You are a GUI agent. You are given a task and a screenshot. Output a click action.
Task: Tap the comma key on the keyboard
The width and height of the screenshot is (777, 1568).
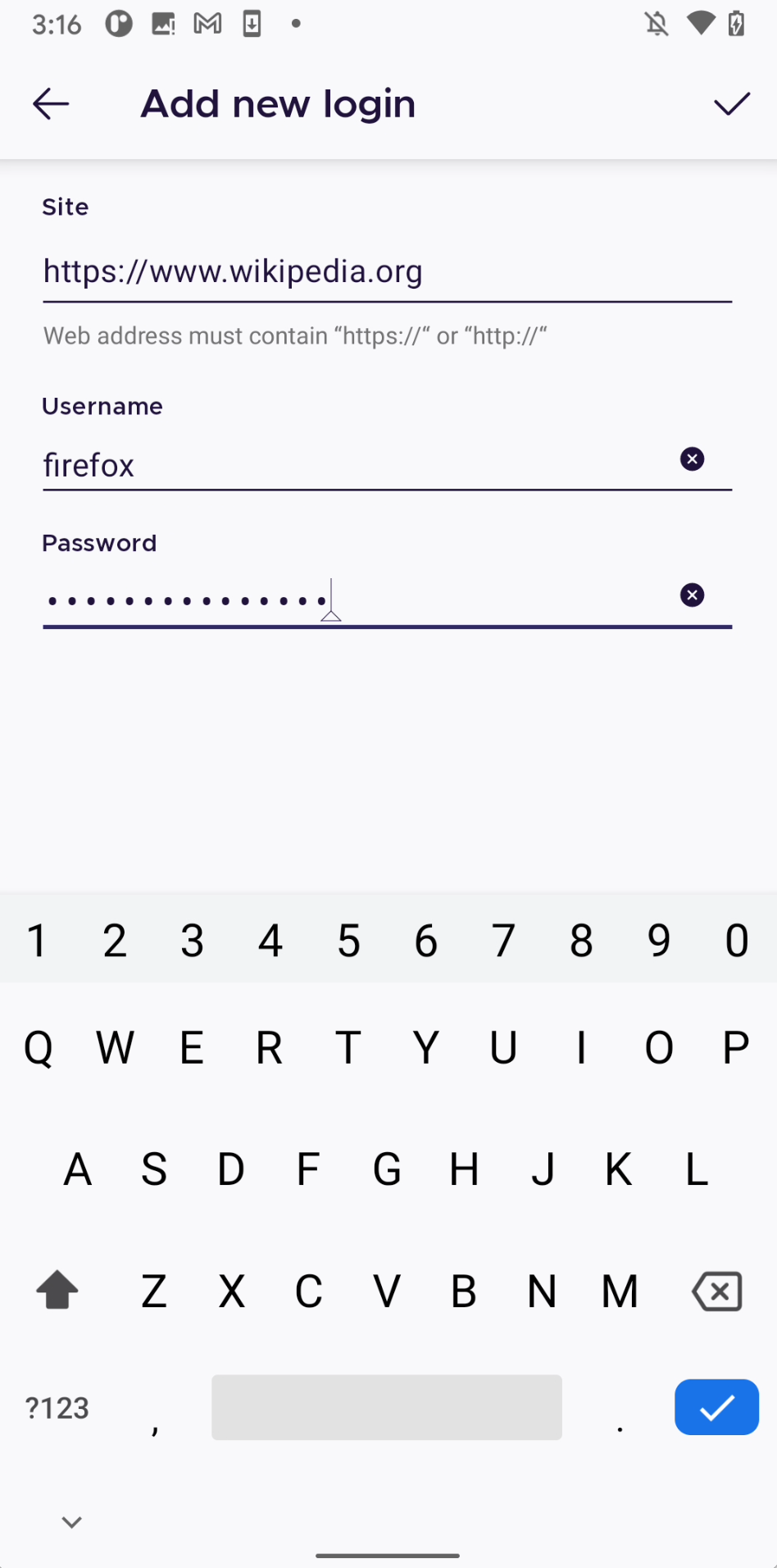click(156, 1407)
